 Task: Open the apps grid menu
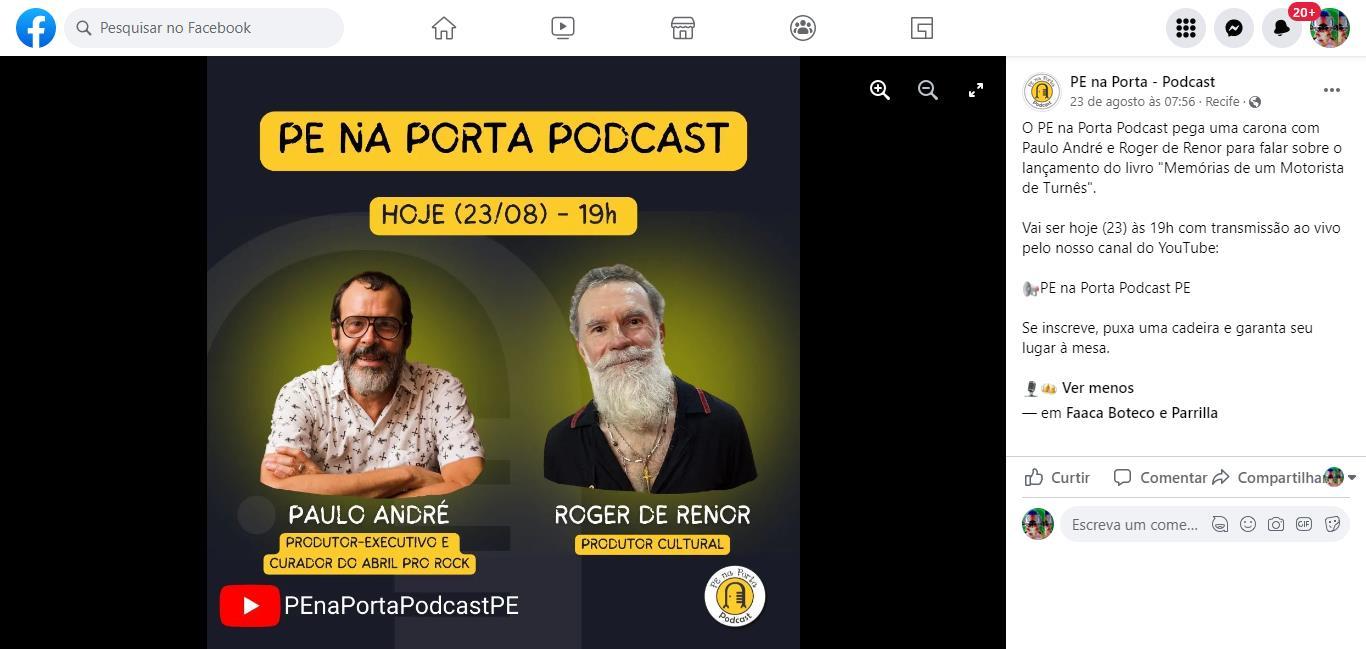1186,28
